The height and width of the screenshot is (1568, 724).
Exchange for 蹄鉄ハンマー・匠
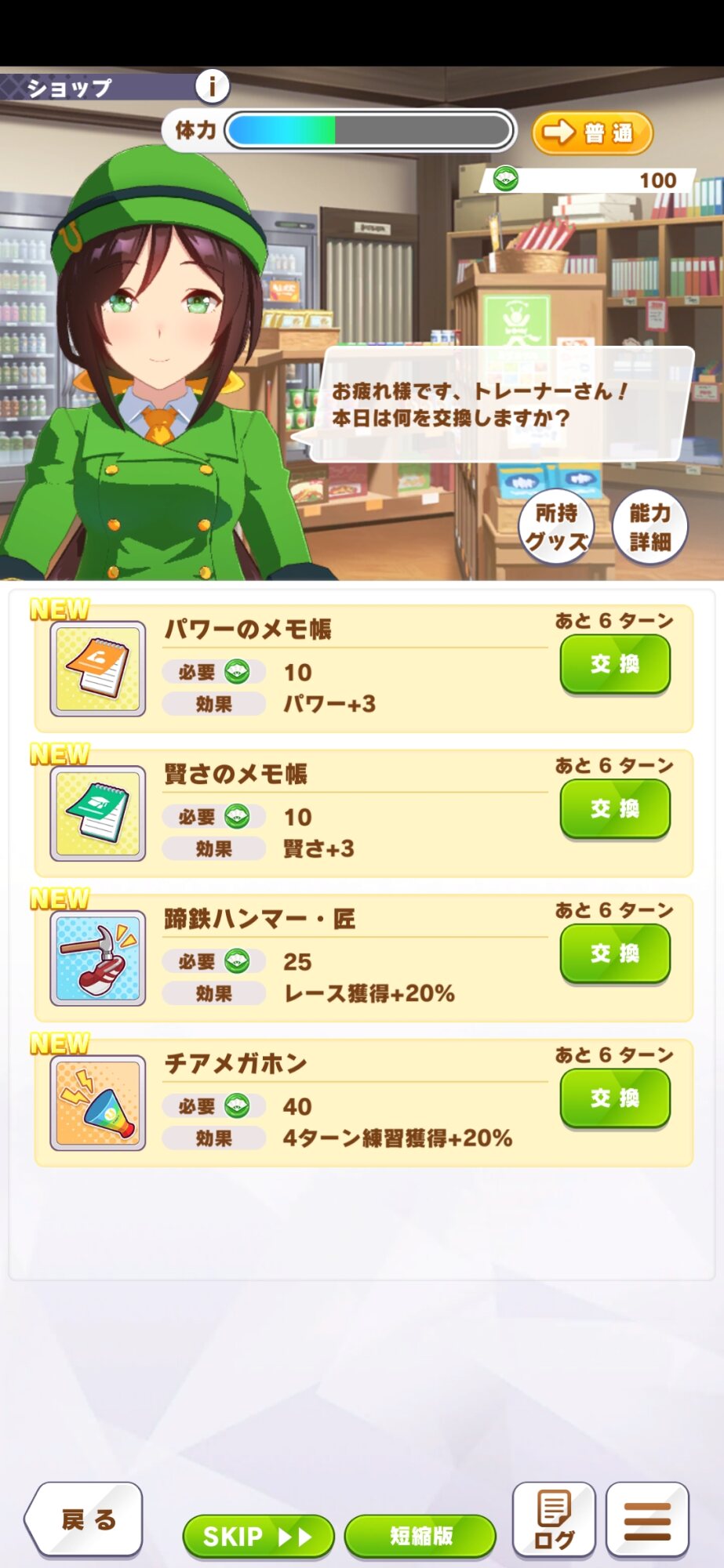[x=614, y=953]
